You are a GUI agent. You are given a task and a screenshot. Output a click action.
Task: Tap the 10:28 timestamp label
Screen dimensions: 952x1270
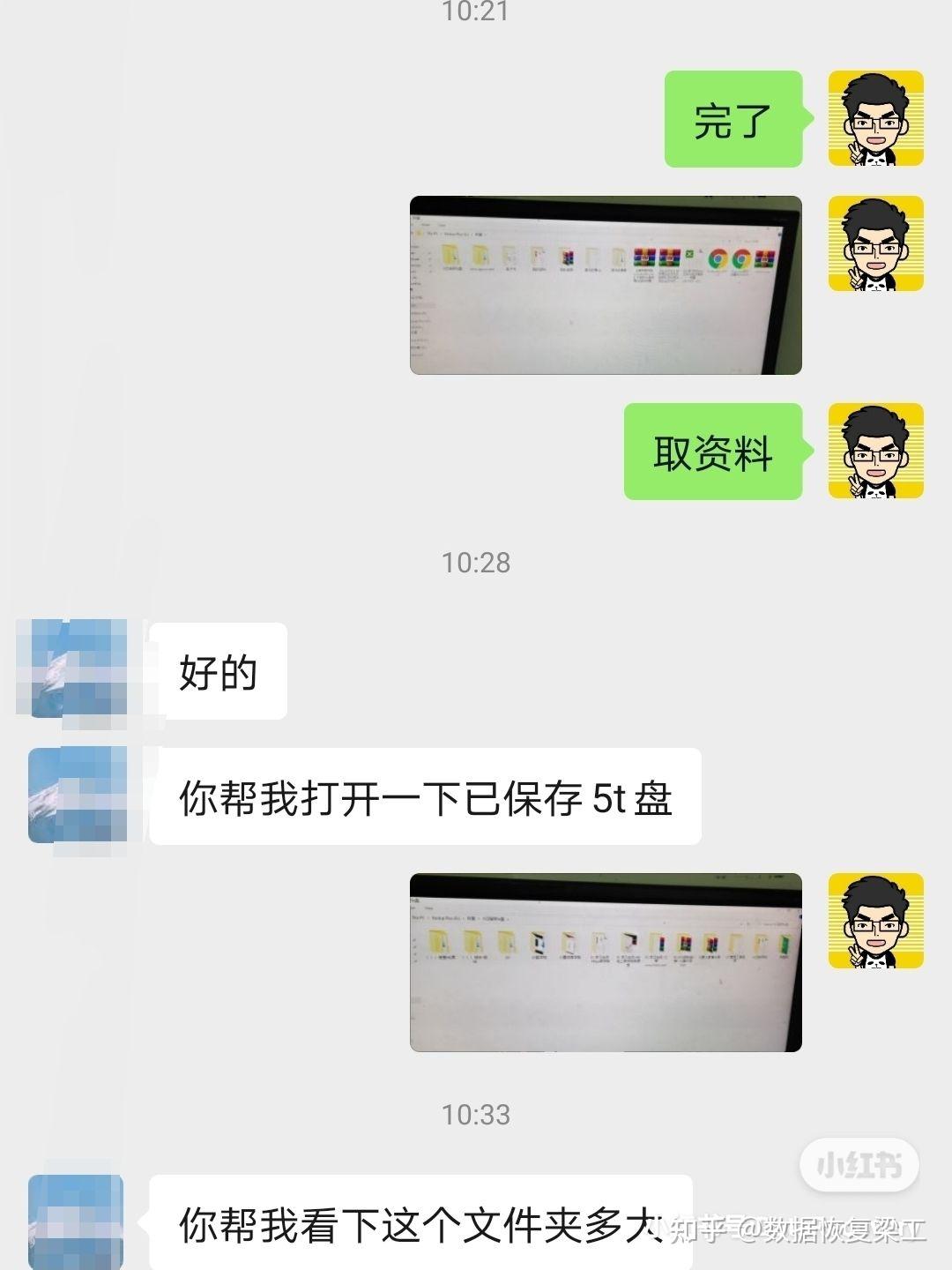[476, 561]
